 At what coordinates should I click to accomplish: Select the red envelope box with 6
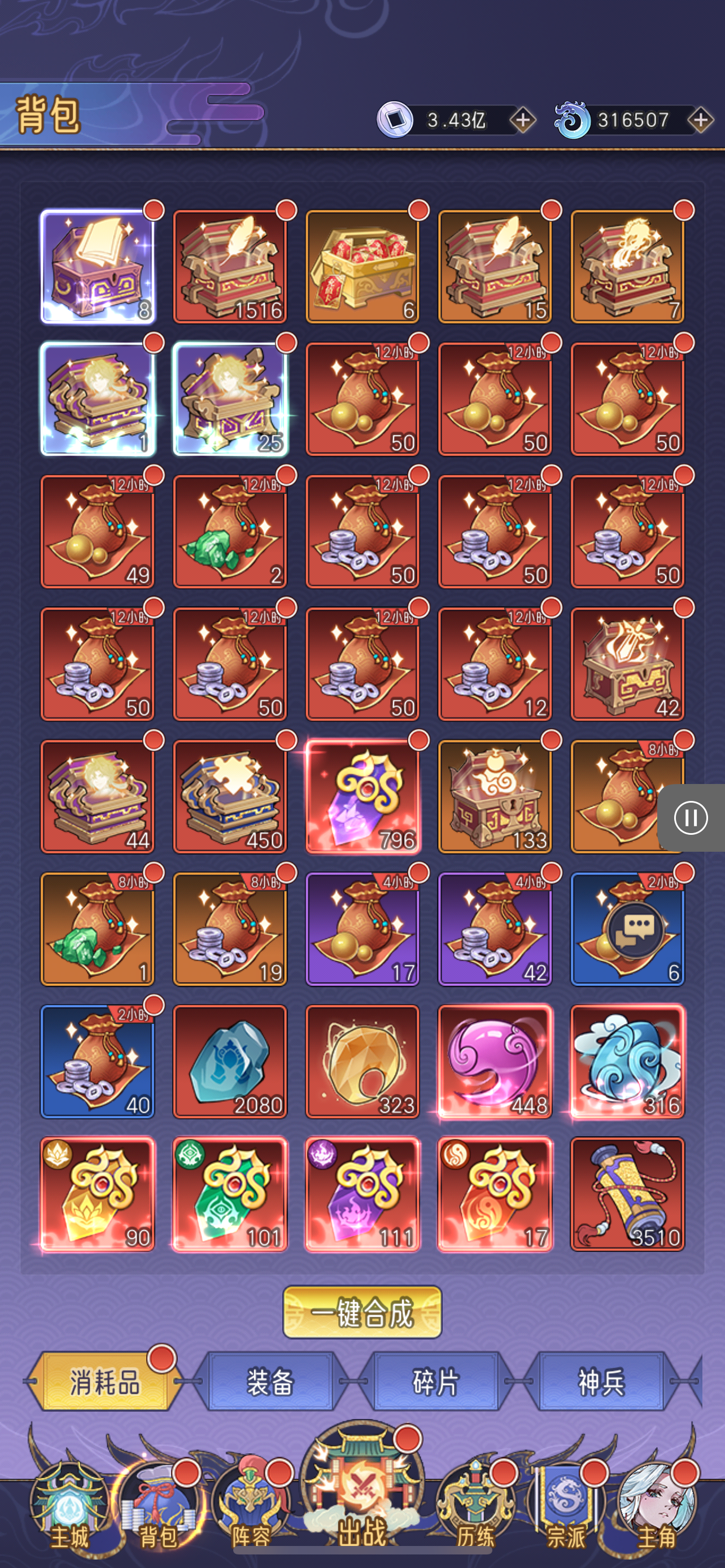click(362, 266)
